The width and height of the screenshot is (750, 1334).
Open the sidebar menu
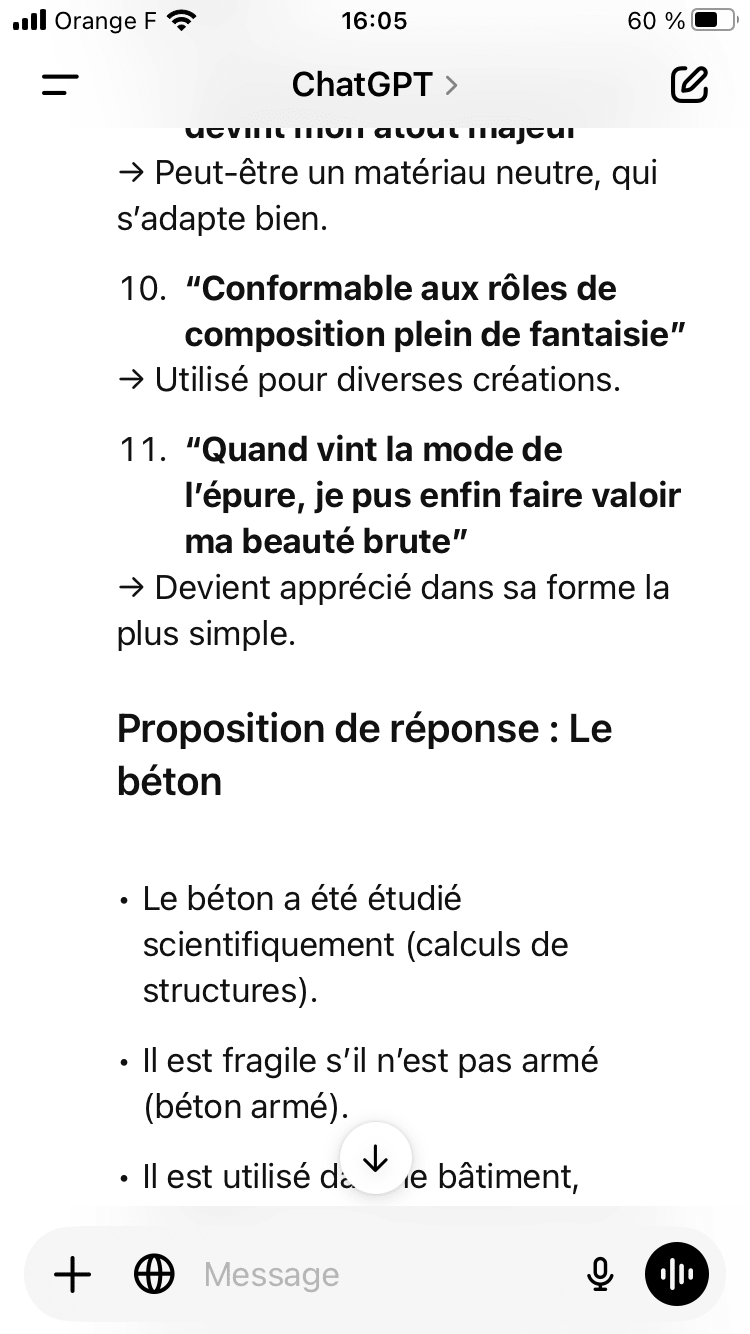60,85
